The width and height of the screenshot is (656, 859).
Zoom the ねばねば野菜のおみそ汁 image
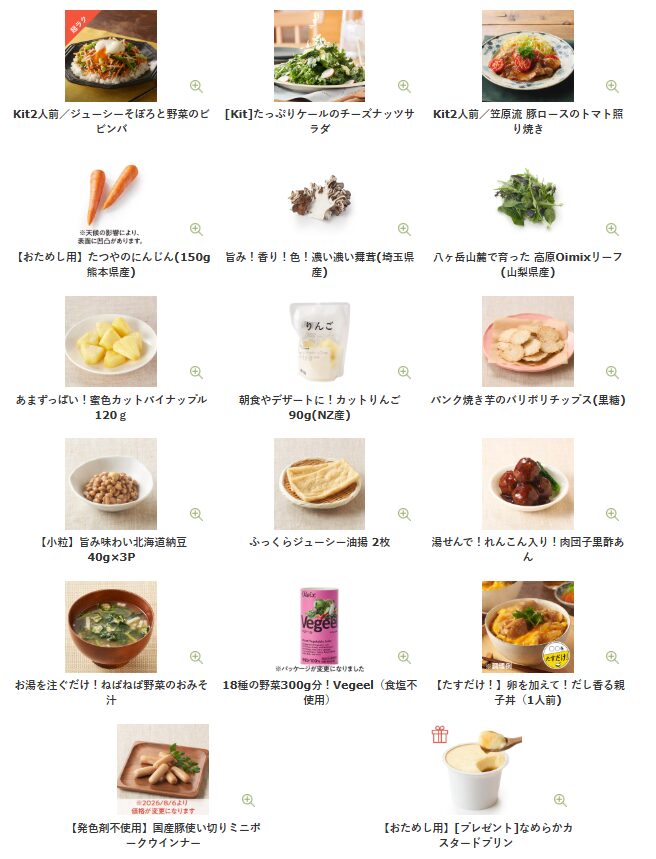[x=196, y=657]
